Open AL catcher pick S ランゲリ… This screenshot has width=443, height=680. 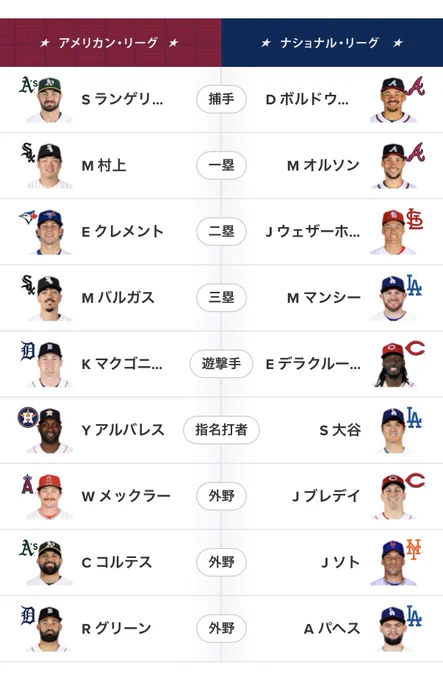pyautogui.click(x=122, y=100)
